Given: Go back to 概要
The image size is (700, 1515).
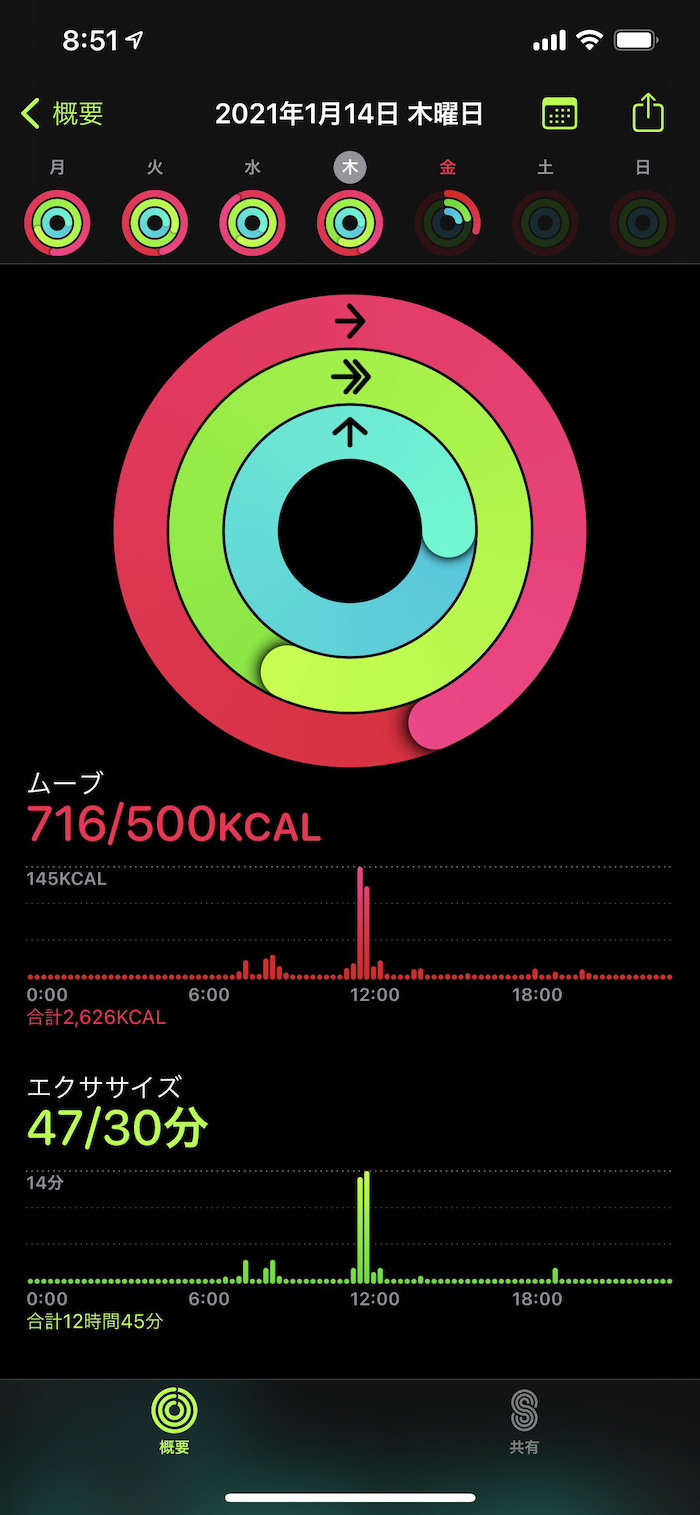Looking at the screenshot, I should tap(62, 114).
